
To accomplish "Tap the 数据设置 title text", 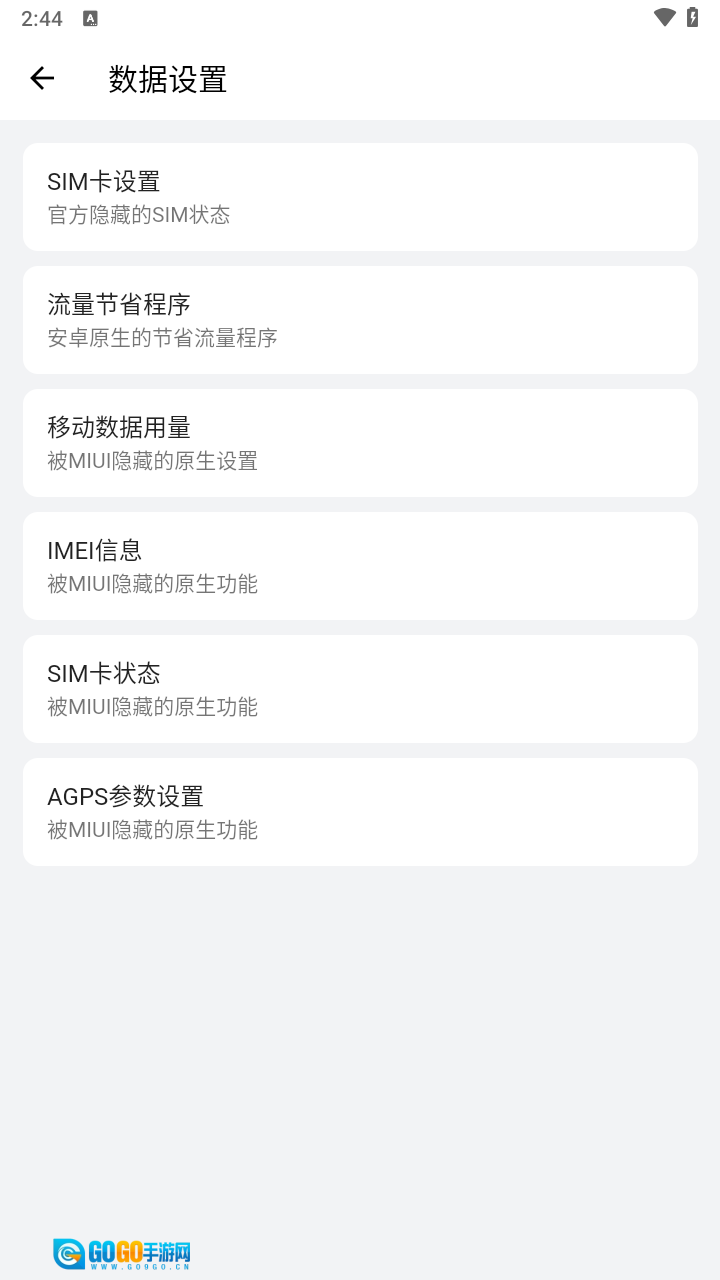I will tap(165, 79).
